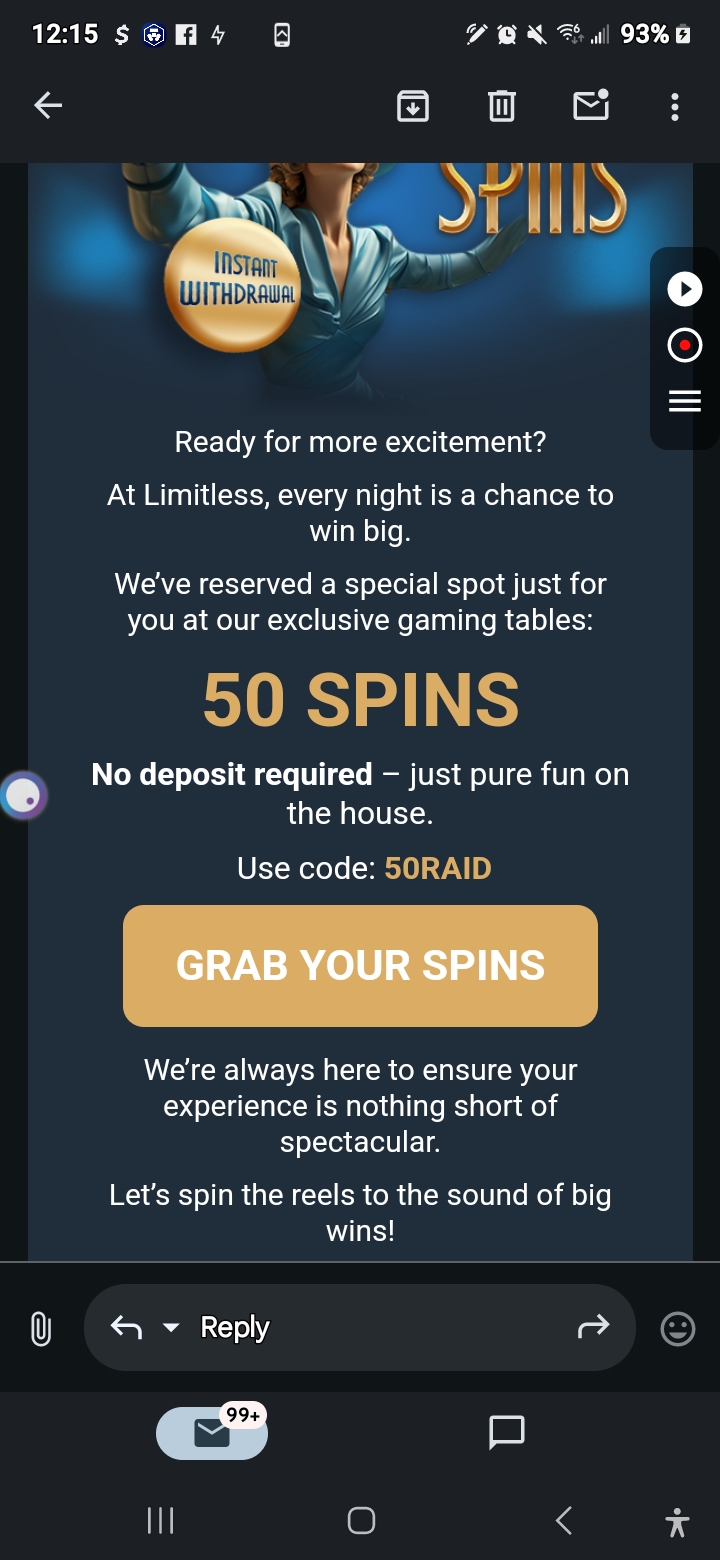Open recent apps from the navigation bar
Image resolution: width=720 pixels, height=1560 pixels.
(160, 1521)
